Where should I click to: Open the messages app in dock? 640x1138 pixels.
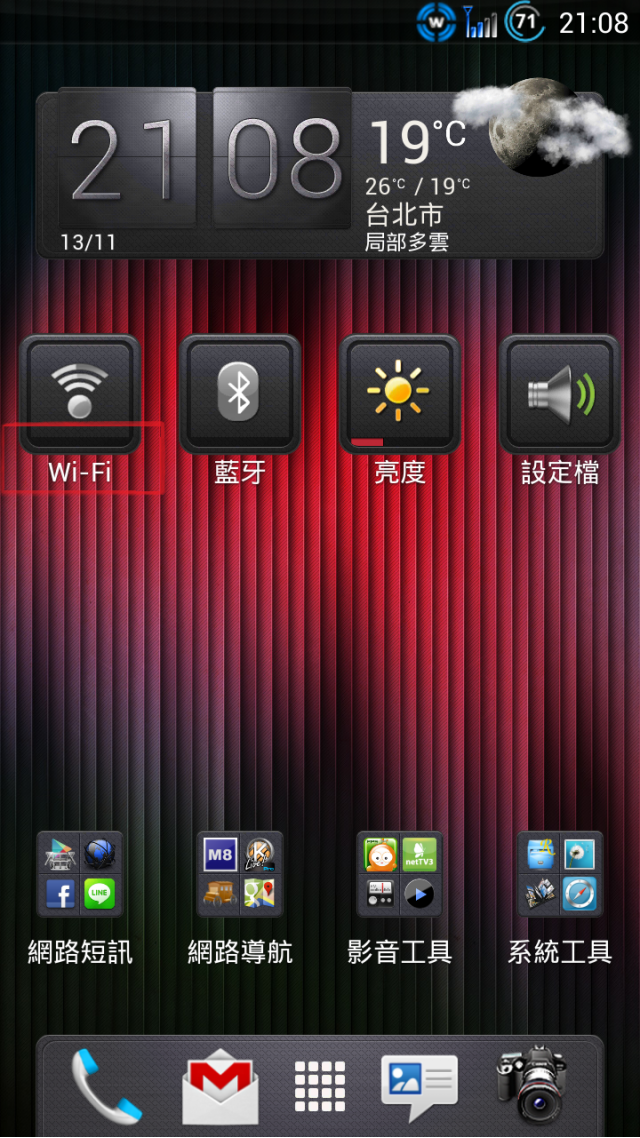pos(419,1087)
